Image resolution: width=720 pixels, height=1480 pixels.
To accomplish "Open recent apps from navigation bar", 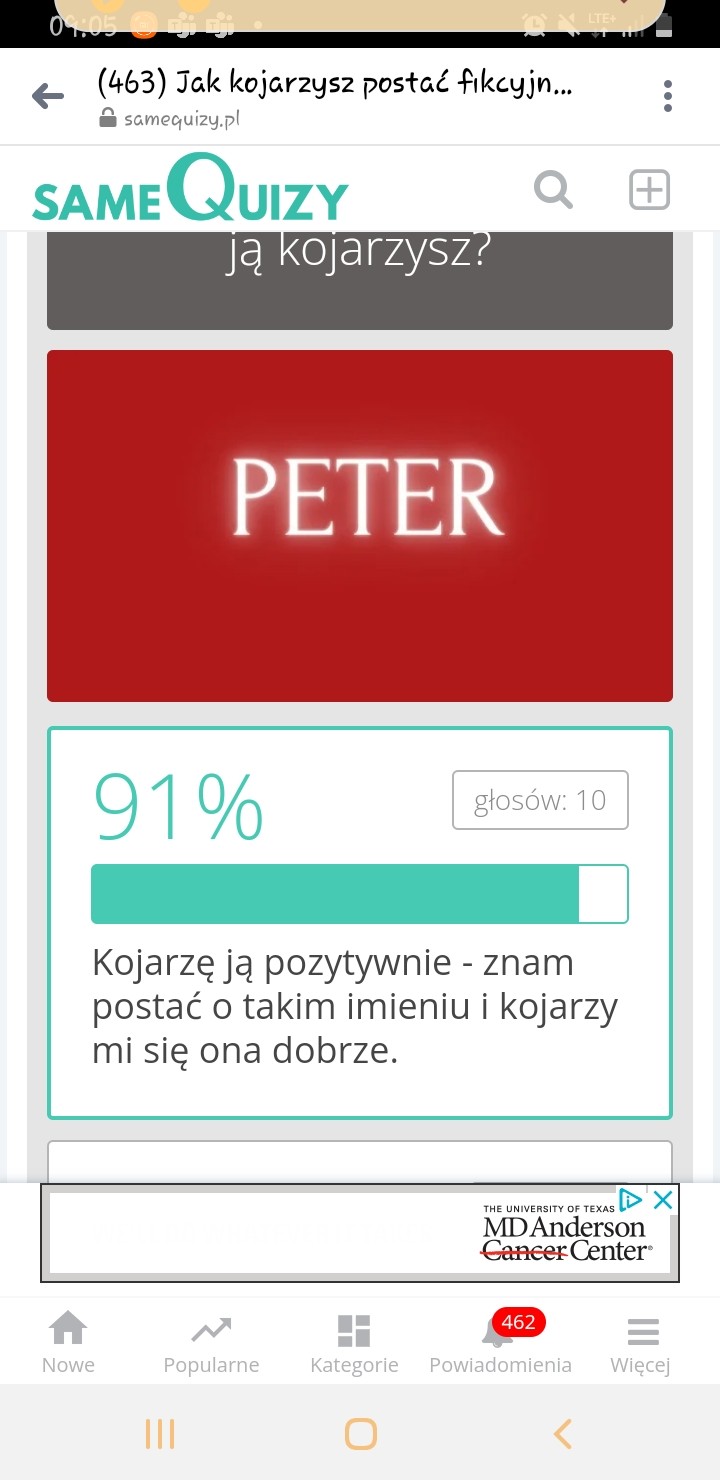I will [160, 1434].
